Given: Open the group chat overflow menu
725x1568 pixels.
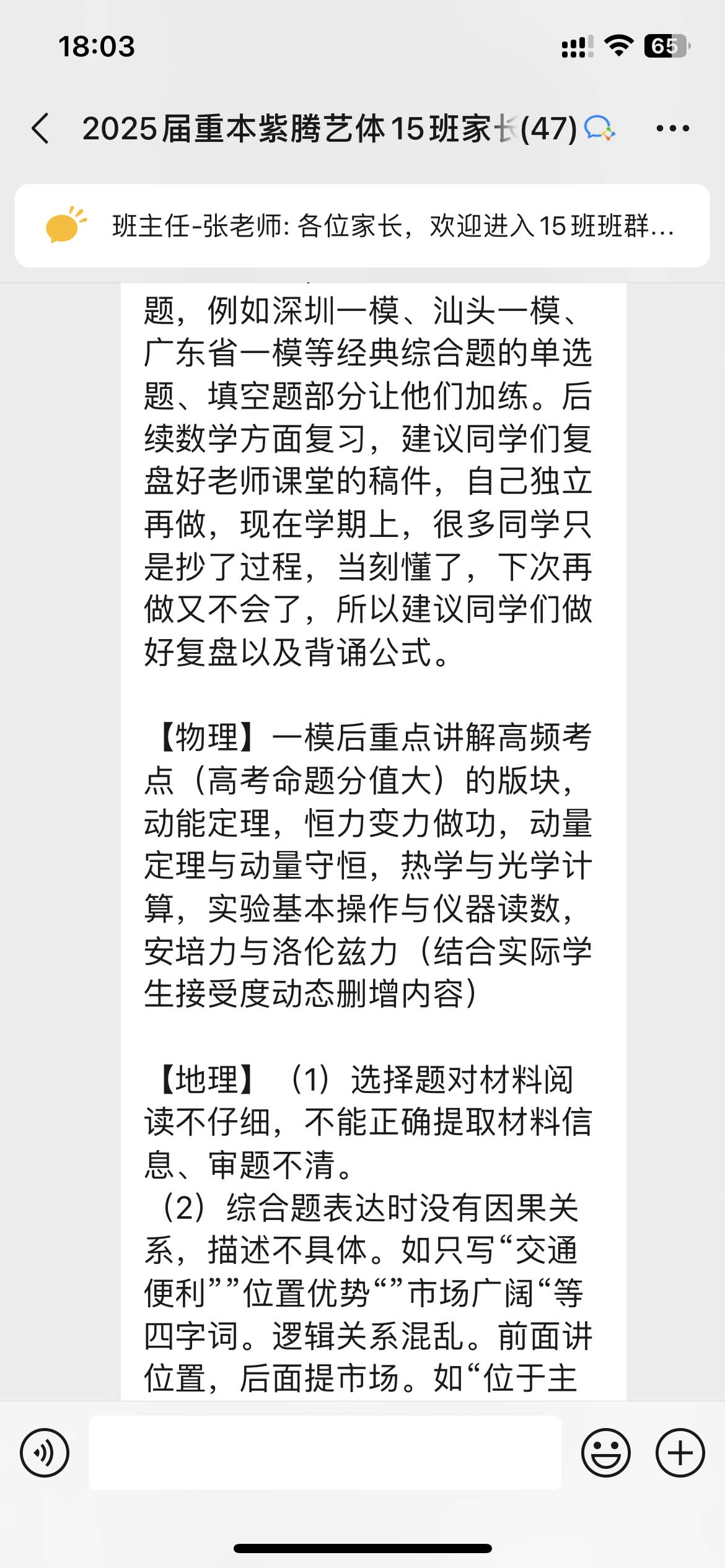Looking at the screenshot, I should tap(672, 129).
